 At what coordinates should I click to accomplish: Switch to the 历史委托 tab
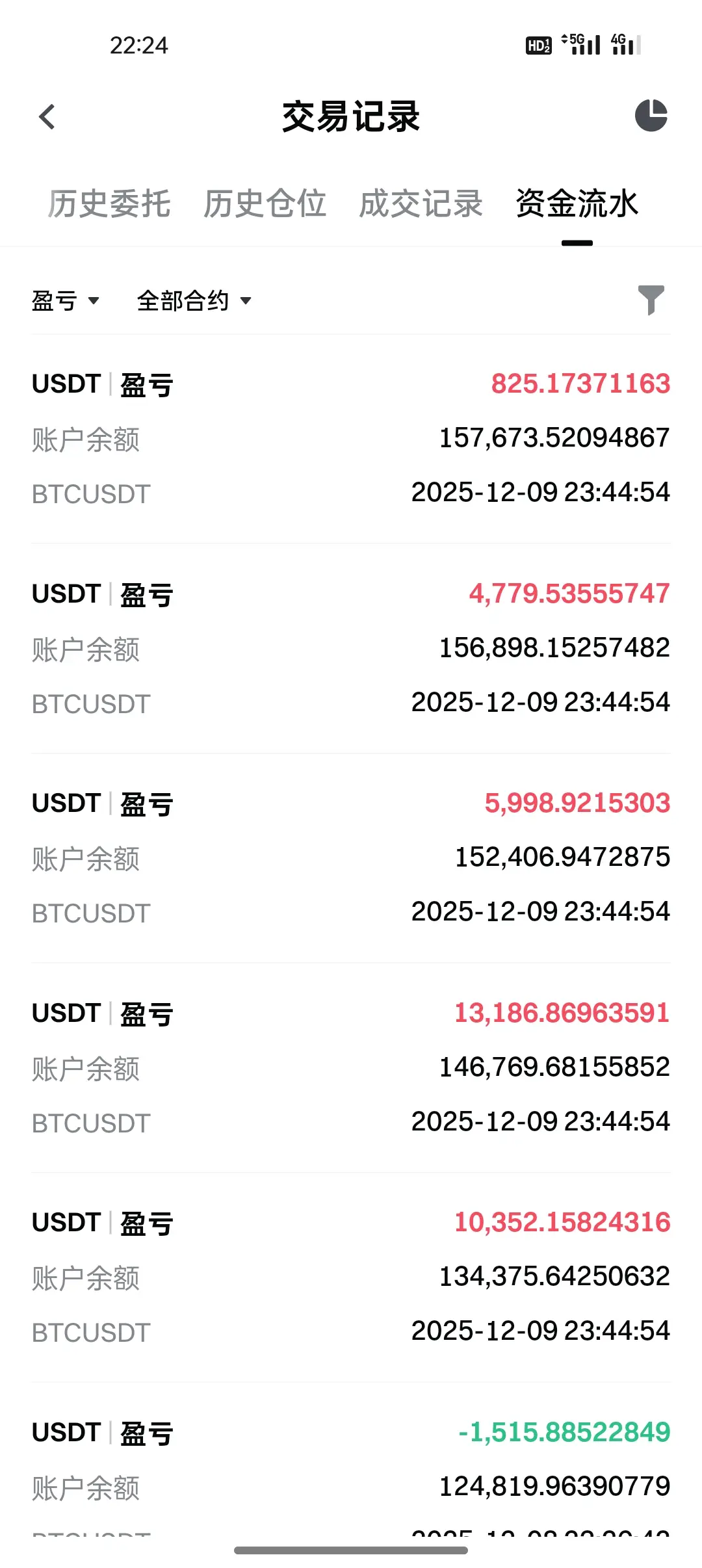[x=109, y=204]
